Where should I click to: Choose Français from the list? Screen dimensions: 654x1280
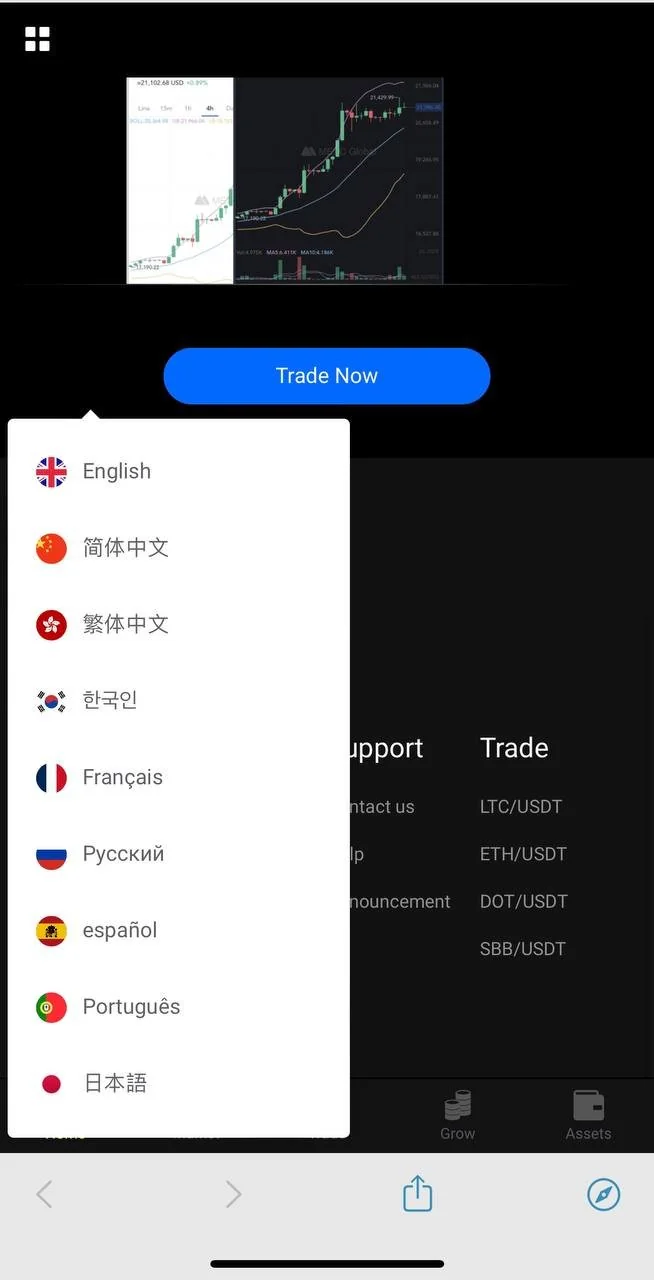[x=121, y=777]
